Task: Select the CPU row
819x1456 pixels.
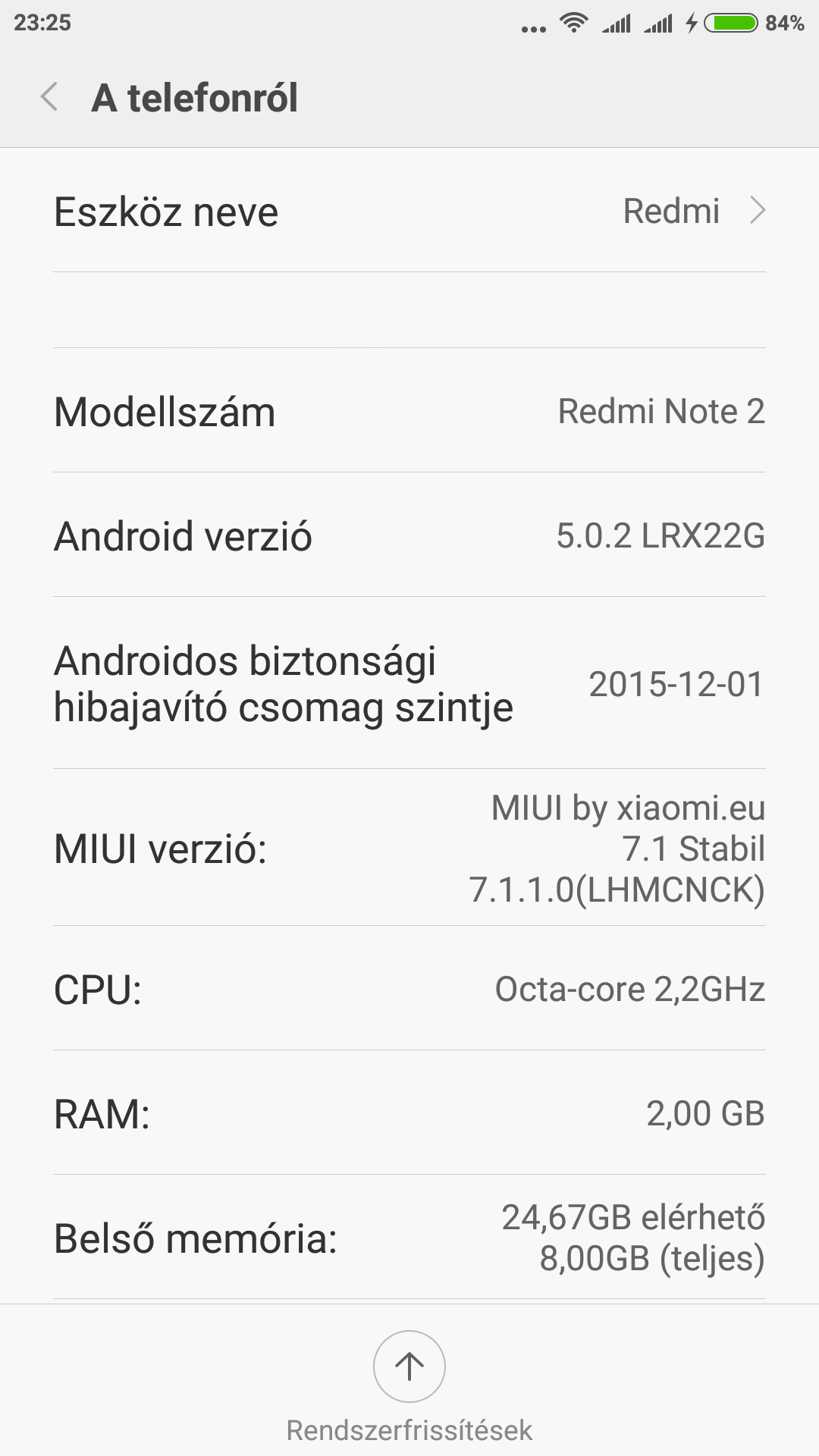Action: click(x=409, y=989)
